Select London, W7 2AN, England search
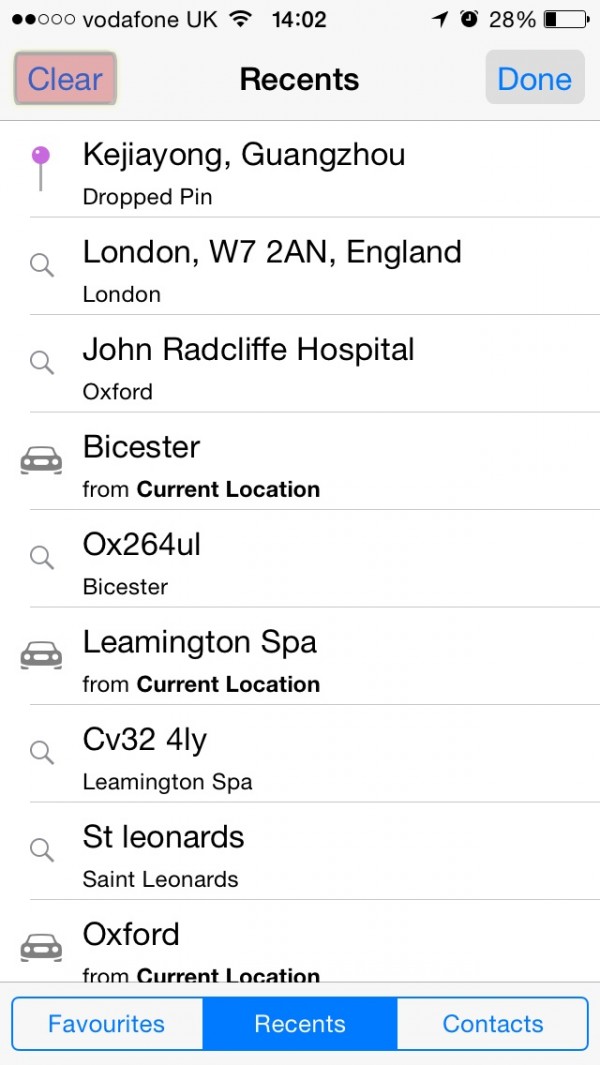The height and width of the screenshot is (1065, 600). pyautogui.click(x=300, y=268)
